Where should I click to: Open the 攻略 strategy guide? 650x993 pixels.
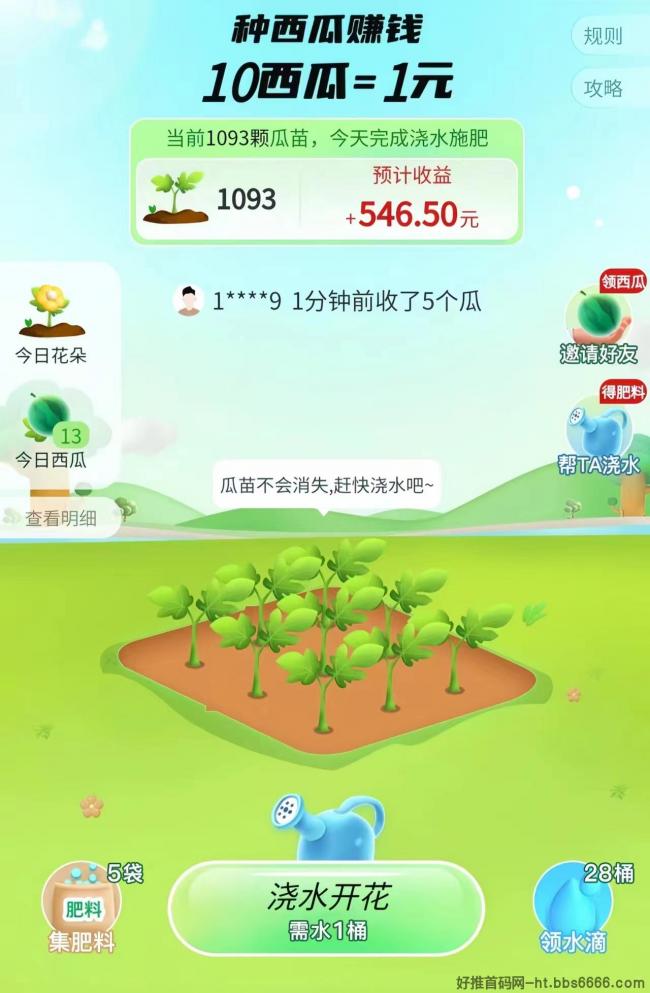pyautogui.click(x=604, y=88)
